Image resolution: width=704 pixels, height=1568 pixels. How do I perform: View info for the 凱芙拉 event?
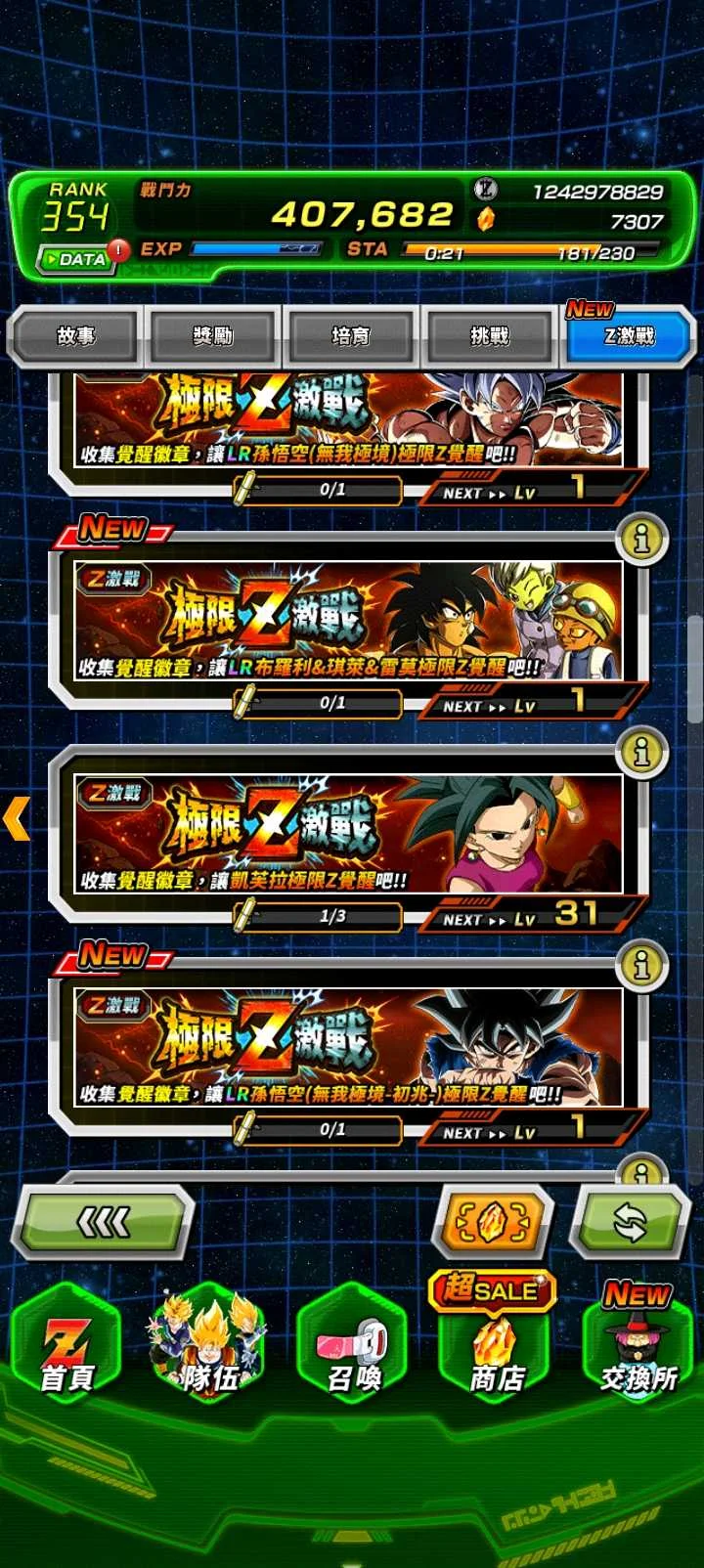click(641, 752)
